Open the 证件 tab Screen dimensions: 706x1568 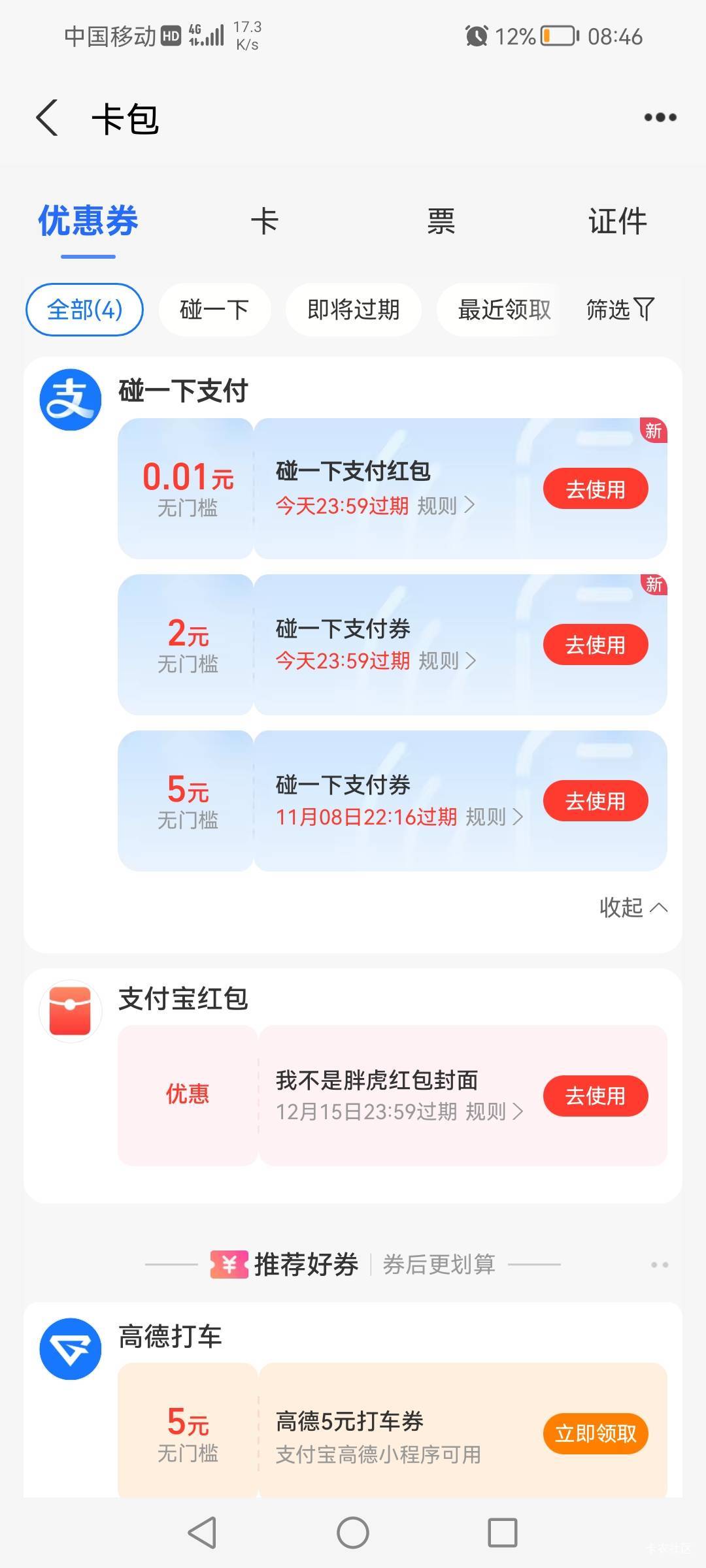617,221
